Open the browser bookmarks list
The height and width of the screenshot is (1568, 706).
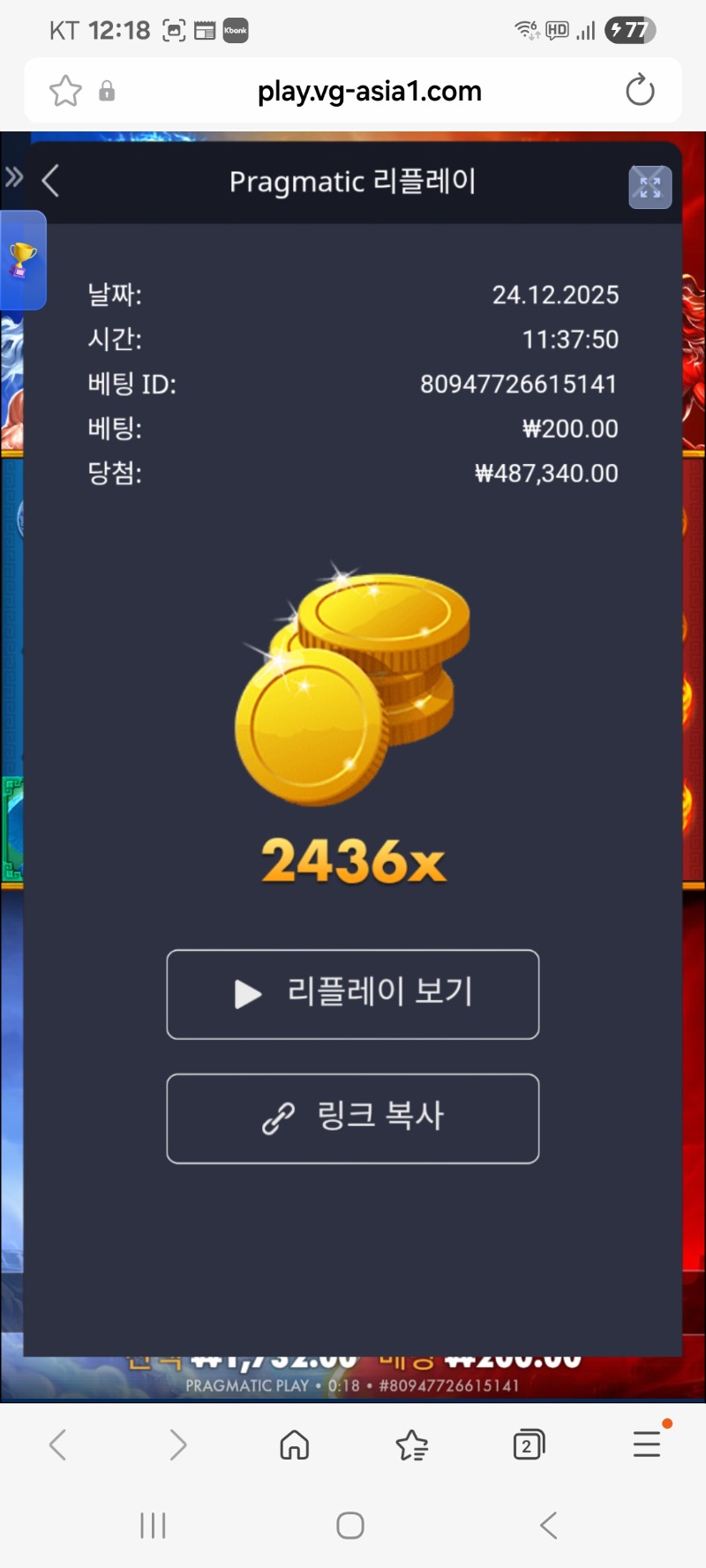click(411, 1445)
